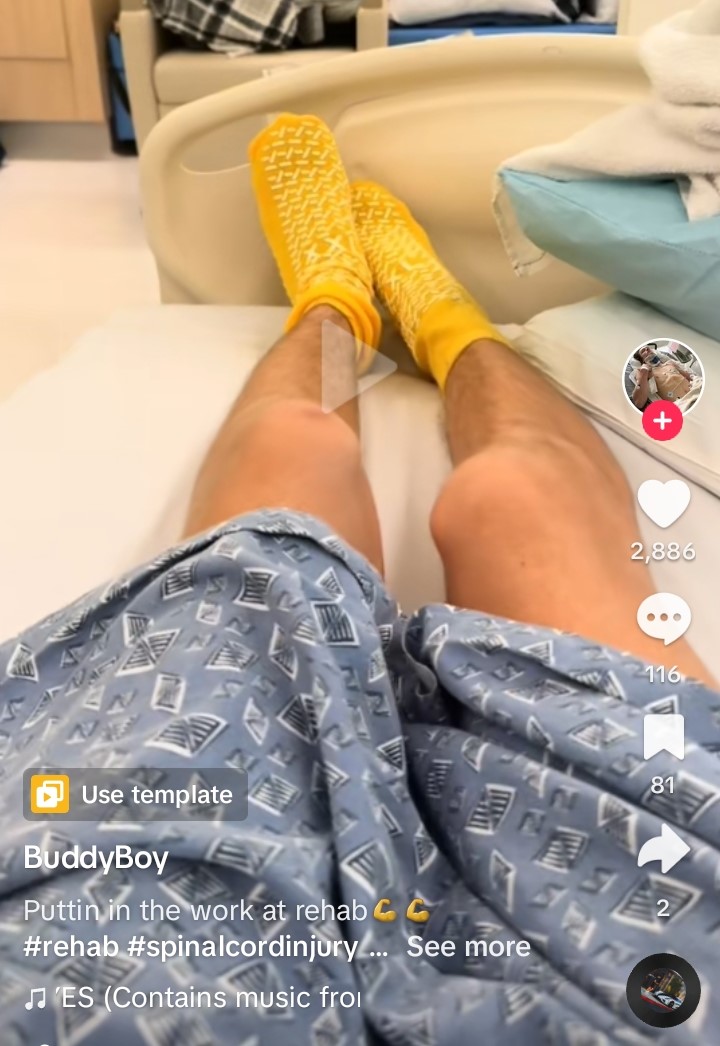Bookmark this video to favorites
720x1046 pixels.
664,738
